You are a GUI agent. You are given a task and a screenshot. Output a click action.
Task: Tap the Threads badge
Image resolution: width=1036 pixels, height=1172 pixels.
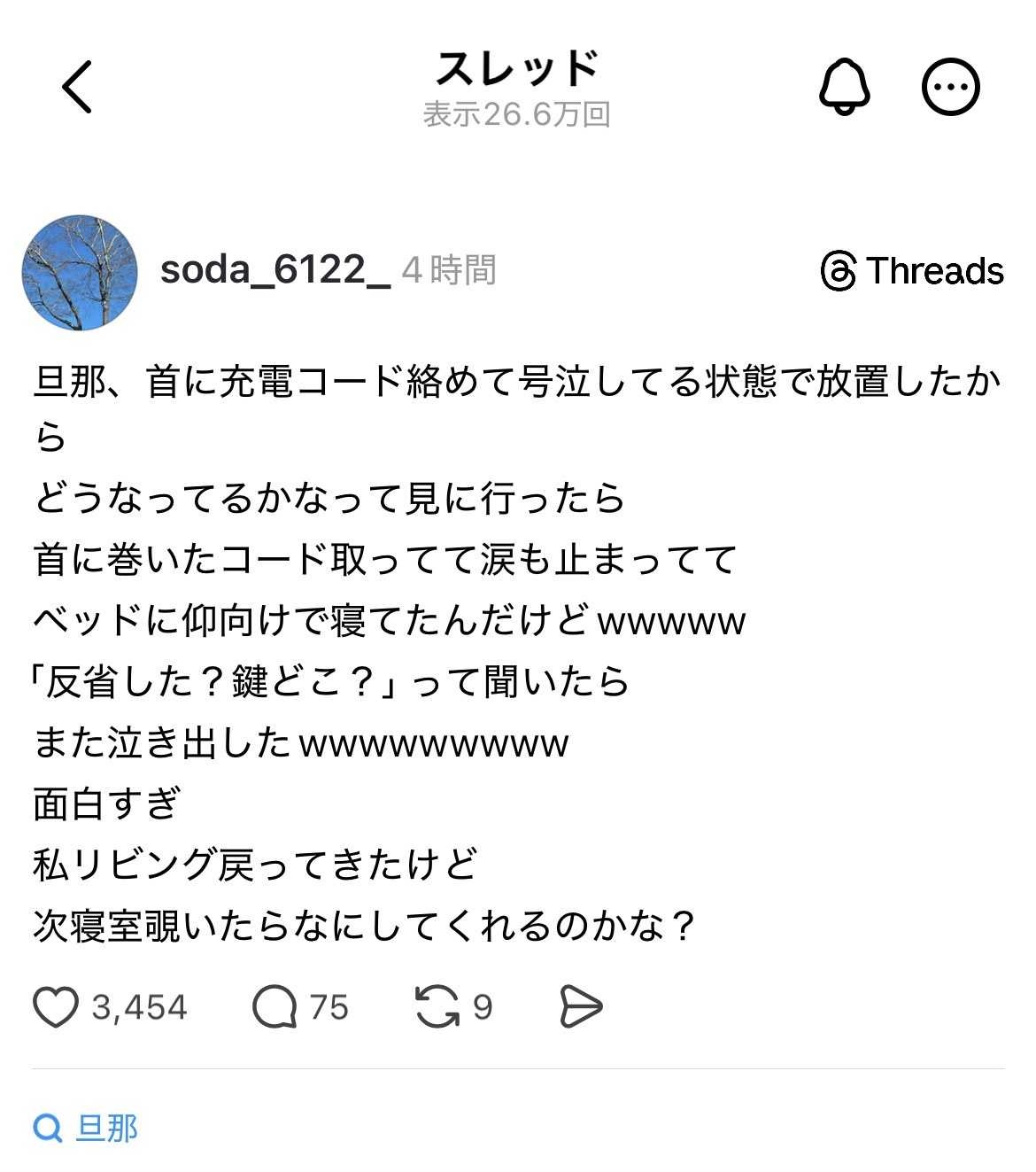912,270
